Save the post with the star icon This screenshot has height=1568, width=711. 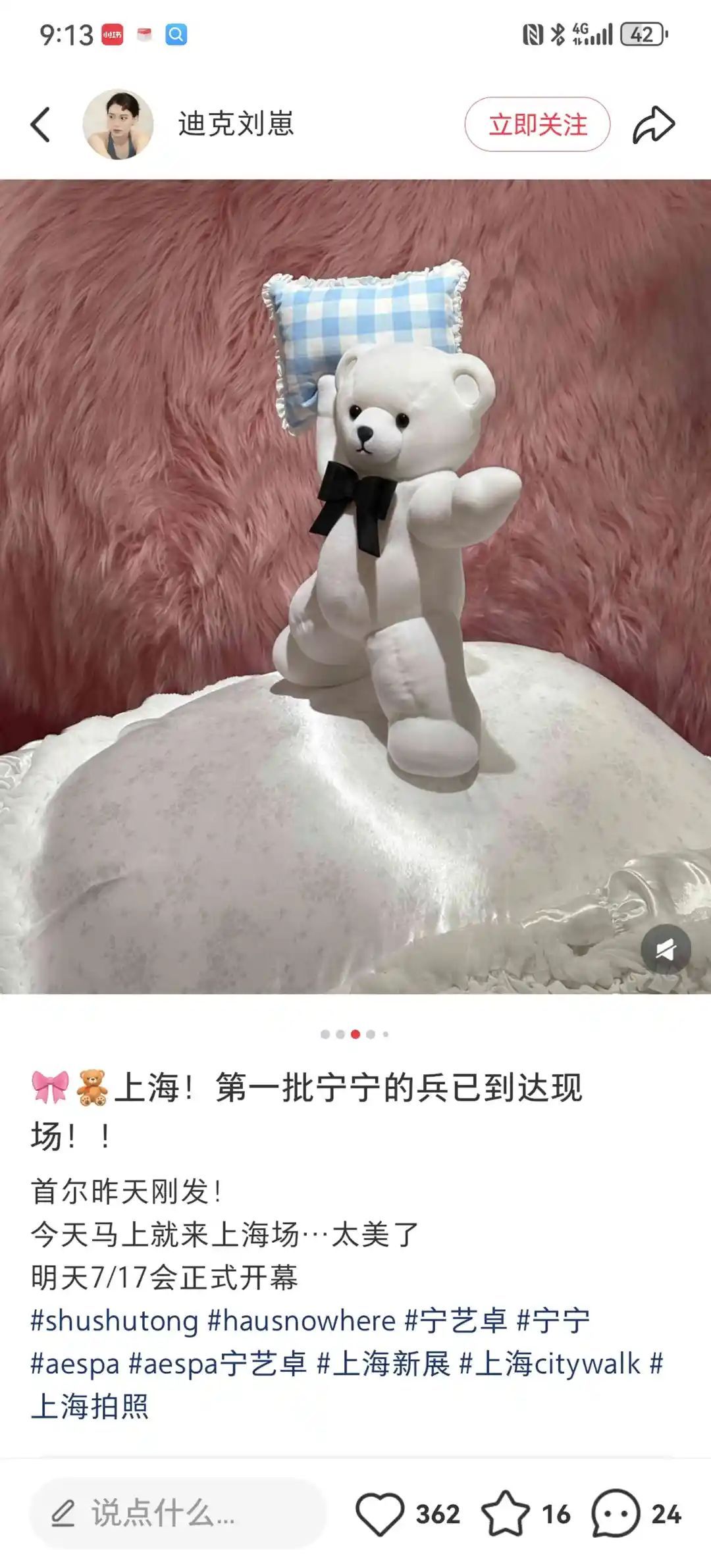pos(505,1513)
